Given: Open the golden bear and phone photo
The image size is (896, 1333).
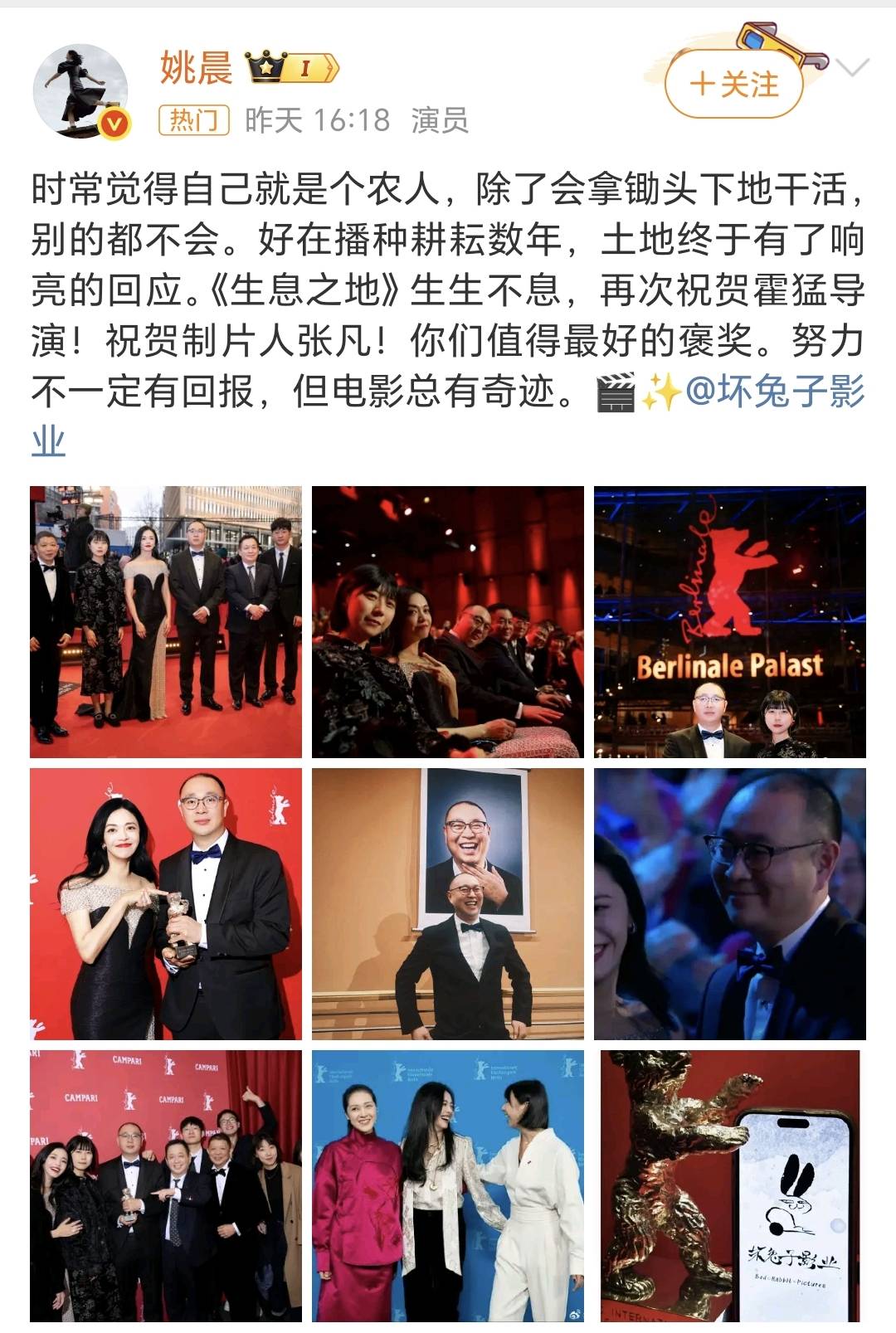Looking at the screenshot, I should (729, 1185).
